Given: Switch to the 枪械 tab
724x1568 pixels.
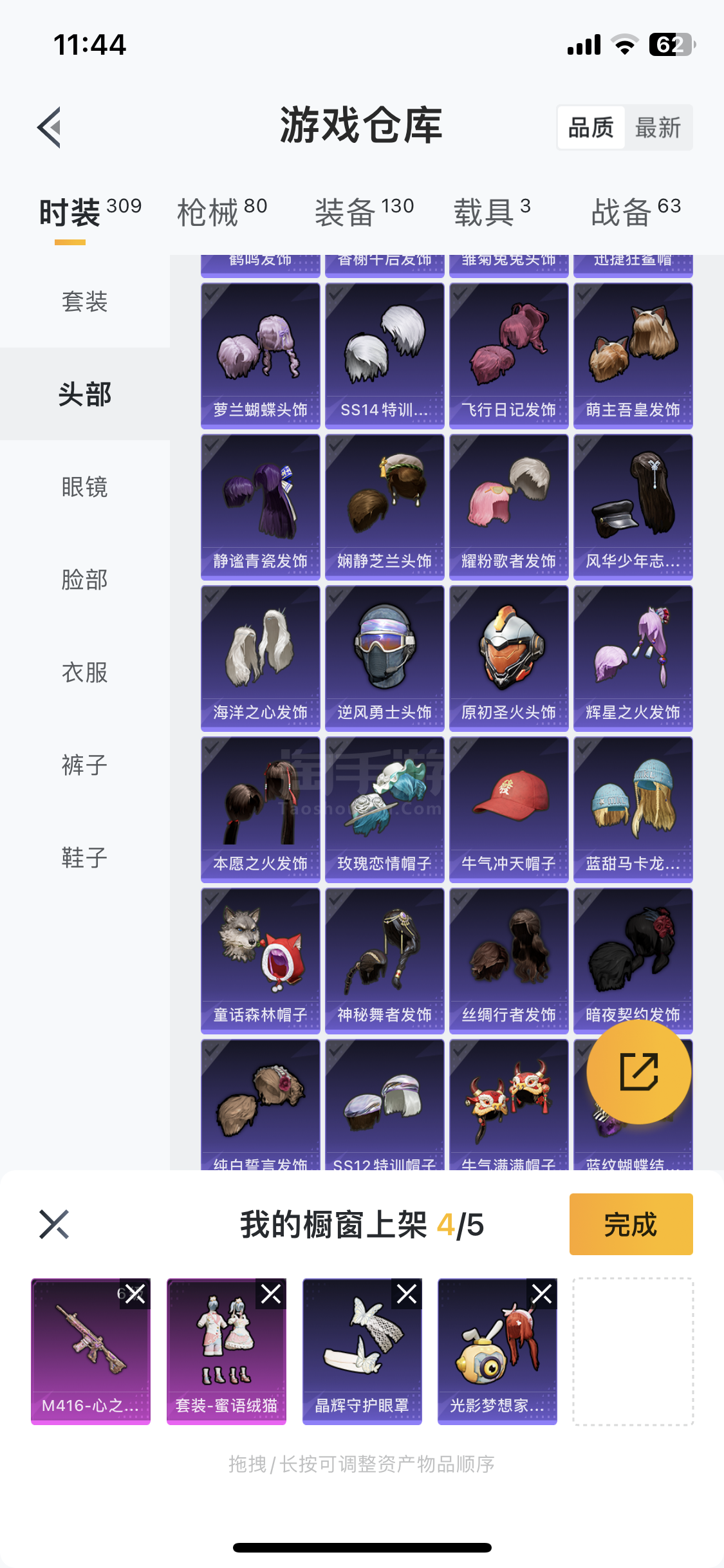Looking at the screenshot, I should (x=221, y=212).
